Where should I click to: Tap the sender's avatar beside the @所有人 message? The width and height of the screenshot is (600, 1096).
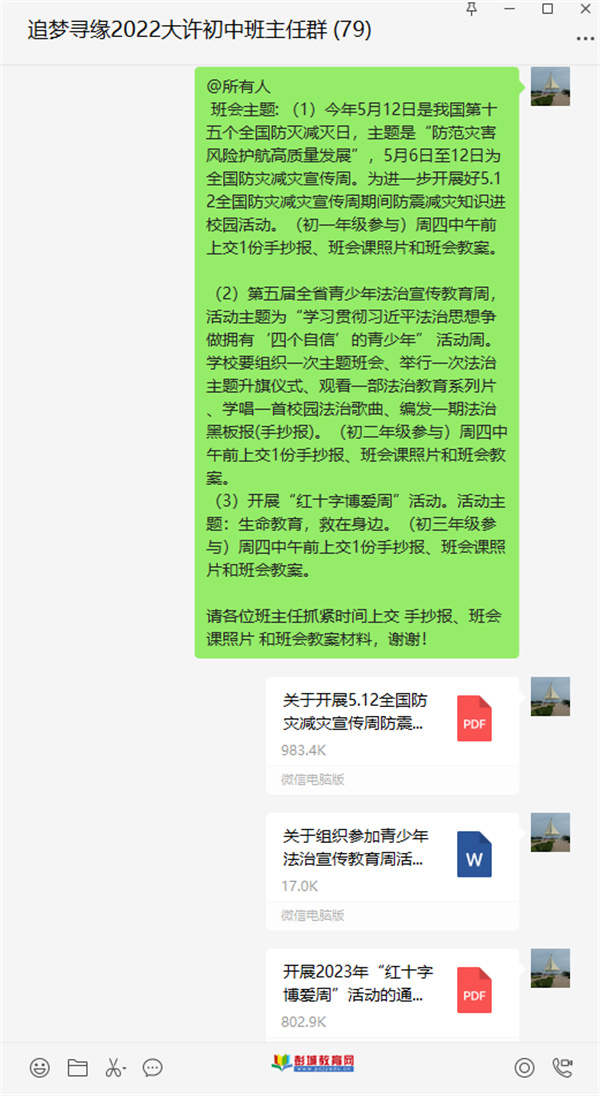pos(550,87)
